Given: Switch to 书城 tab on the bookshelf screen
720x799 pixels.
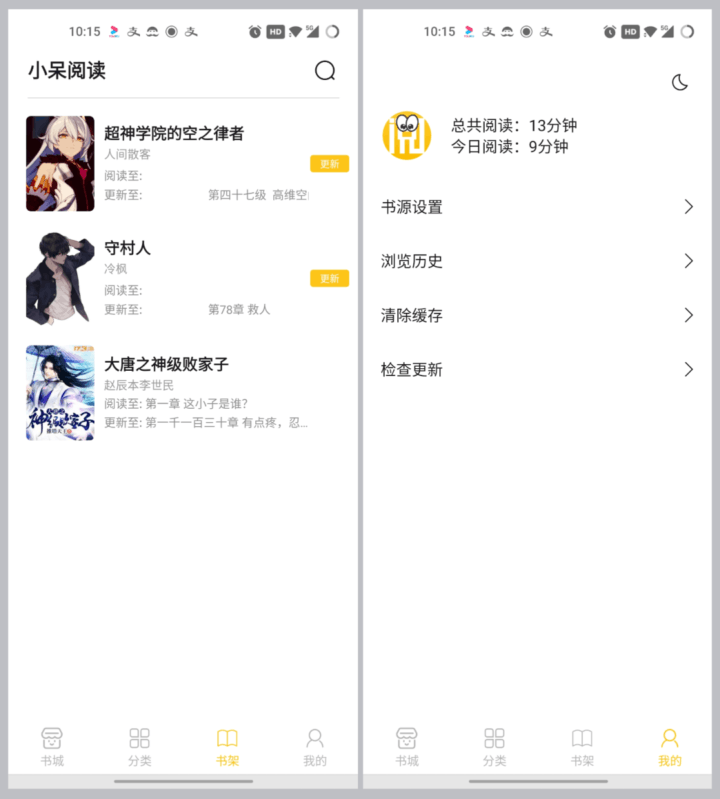Looking at the screenshot, I should click(52, 747).
